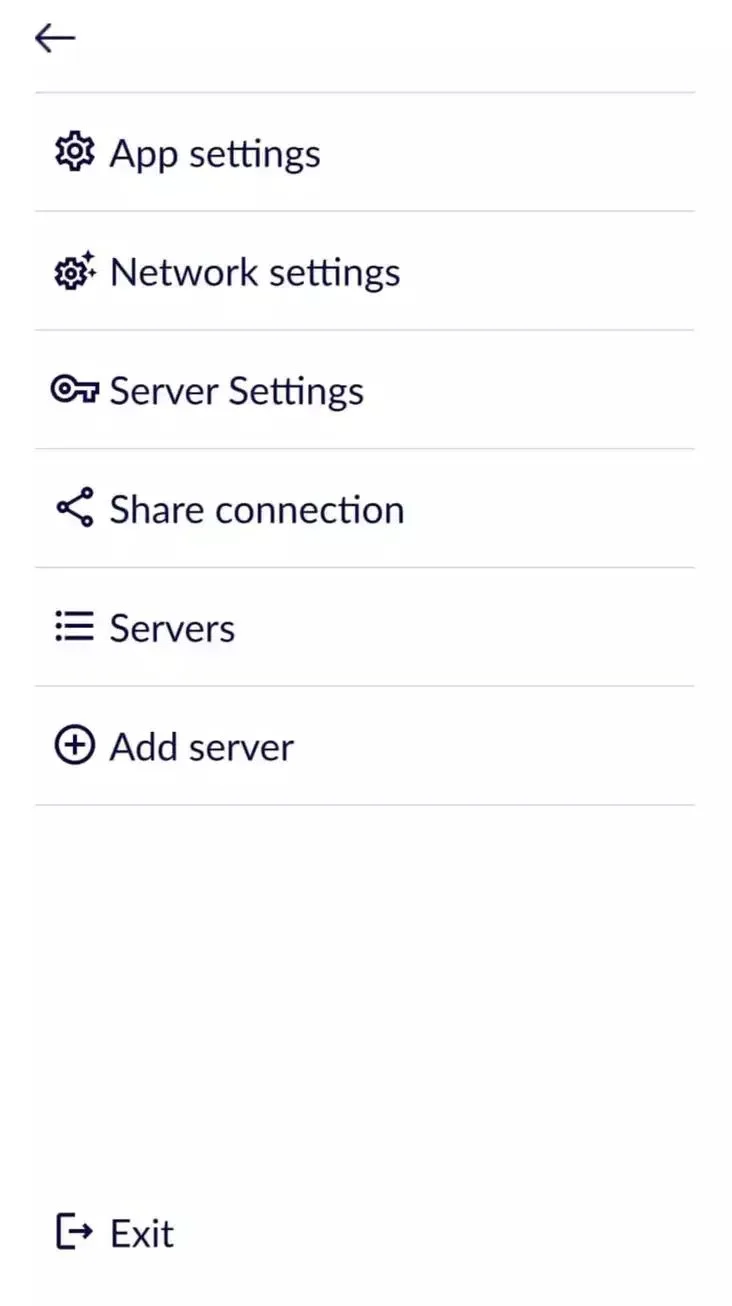Go back using the top arrow
The image size is (732, 1306).
pos(55,38)
